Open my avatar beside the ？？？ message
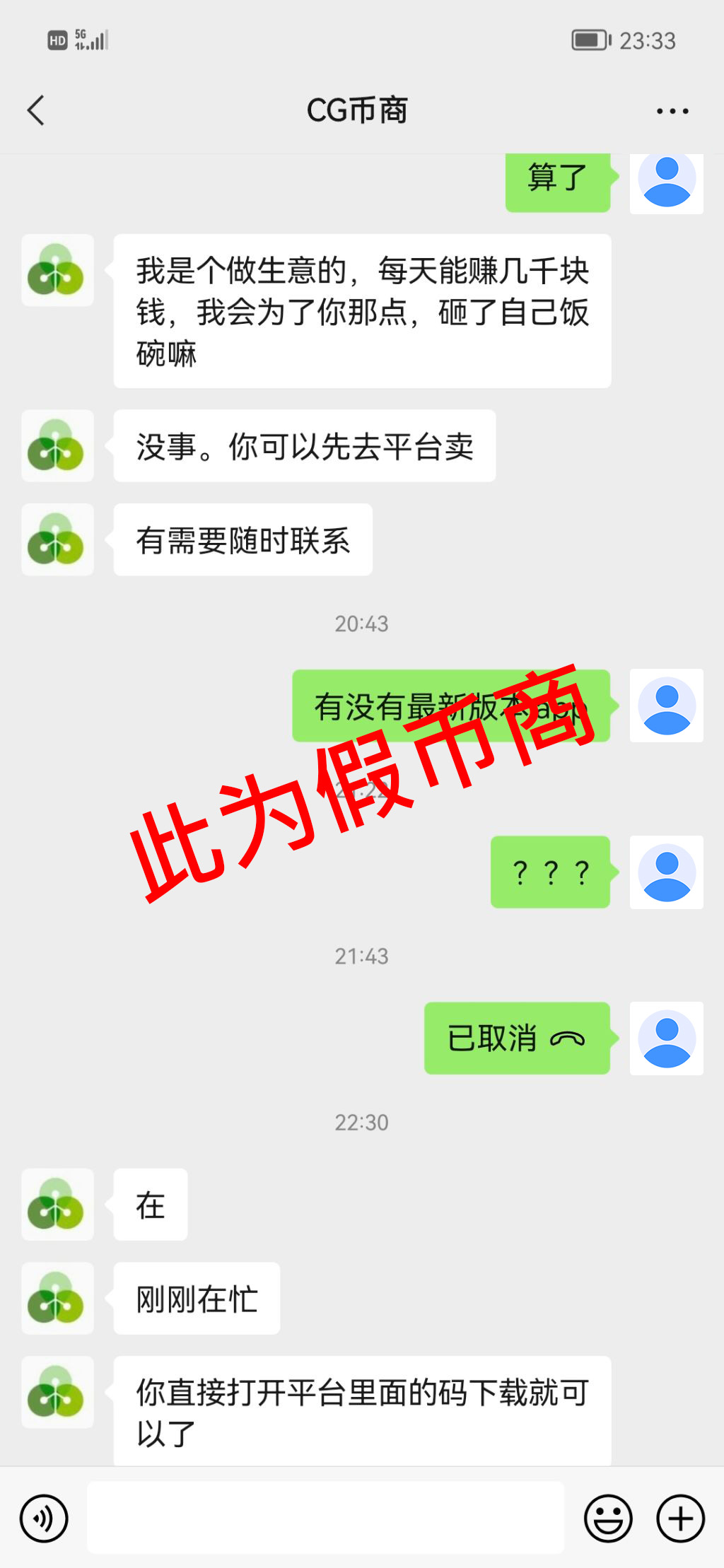724x1568 pixels. point(666,872)
